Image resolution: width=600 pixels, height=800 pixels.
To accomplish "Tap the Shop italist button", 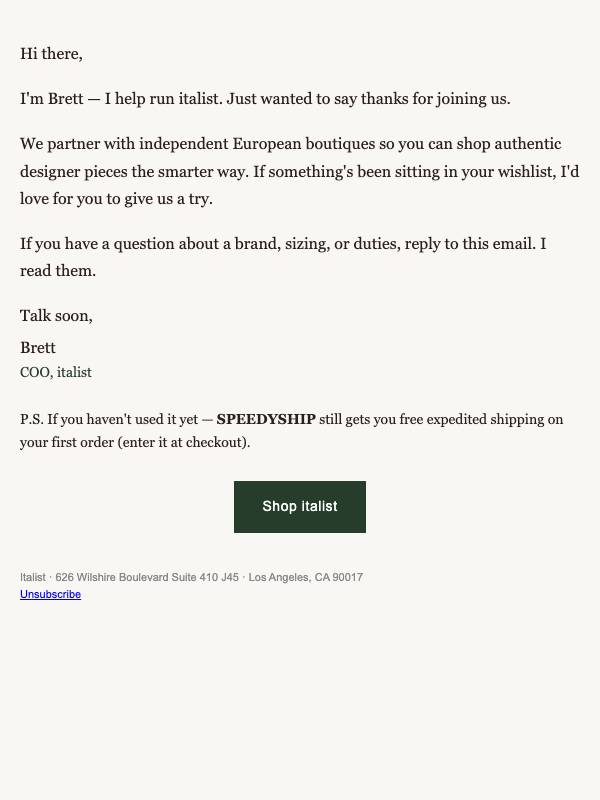I will pos(299,507).
